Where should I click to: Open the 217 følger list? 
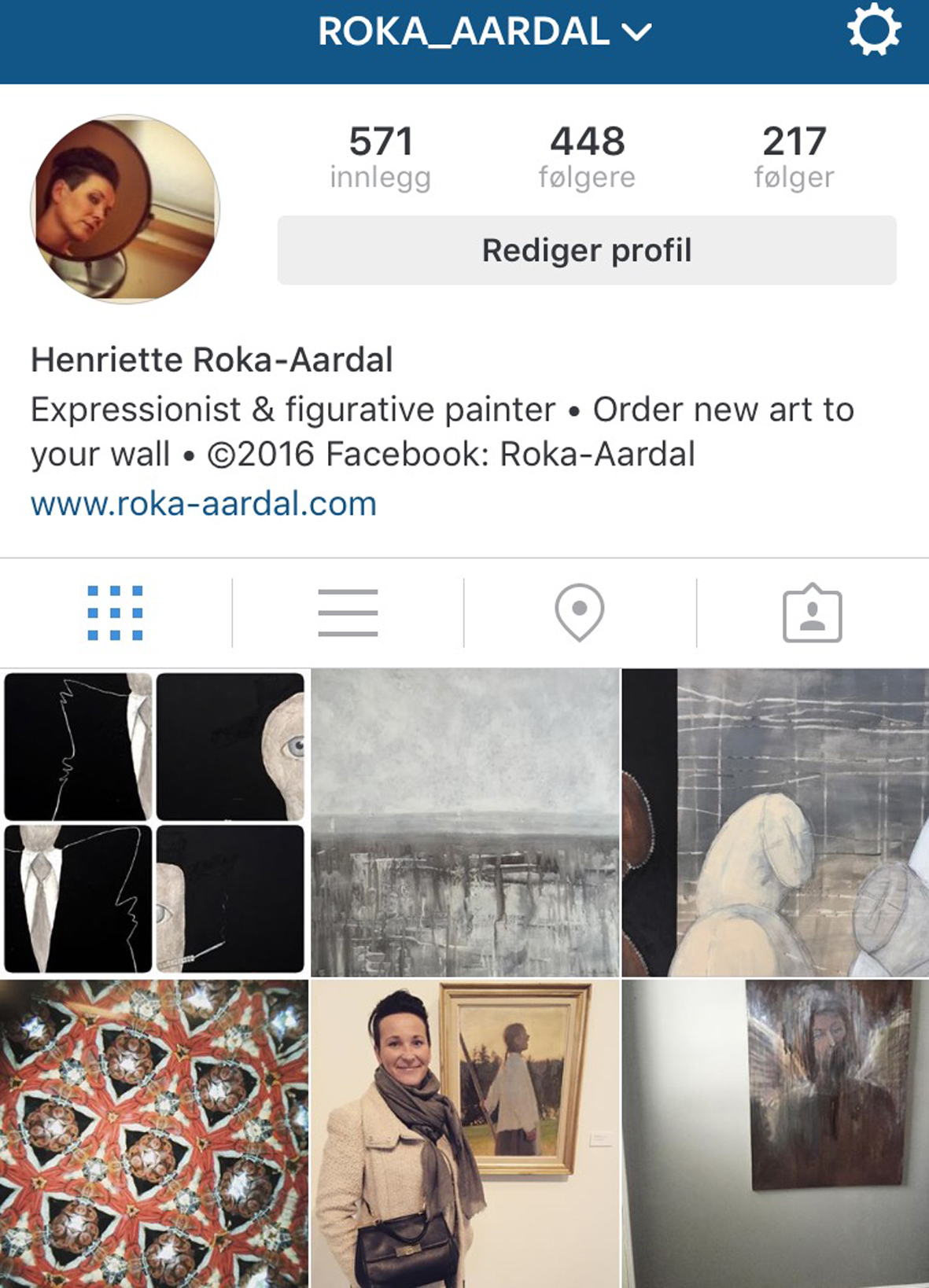tap(794, 157)
